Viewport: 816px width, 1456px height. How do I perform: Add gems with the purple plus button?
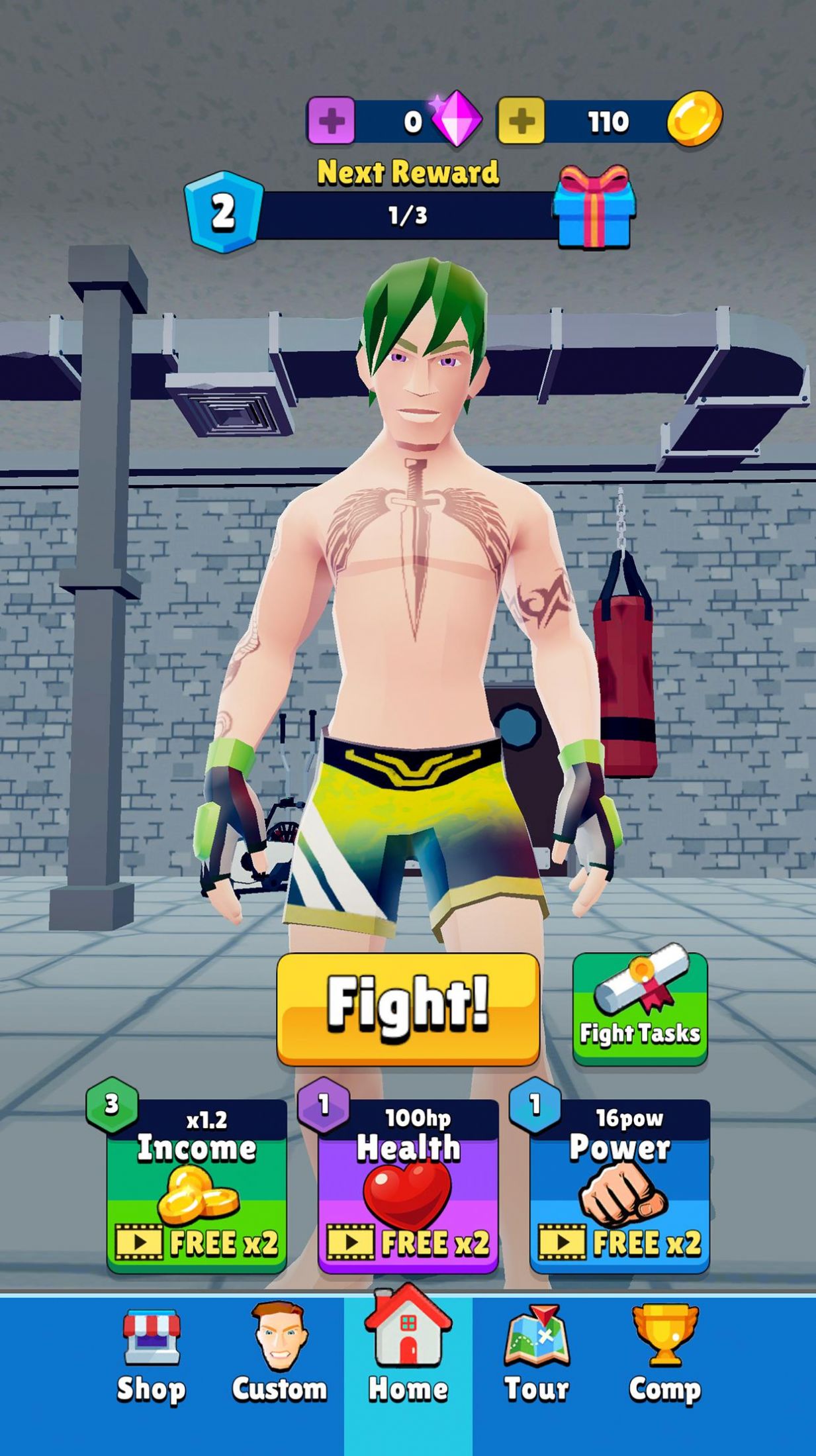click(x=331, y=121)
